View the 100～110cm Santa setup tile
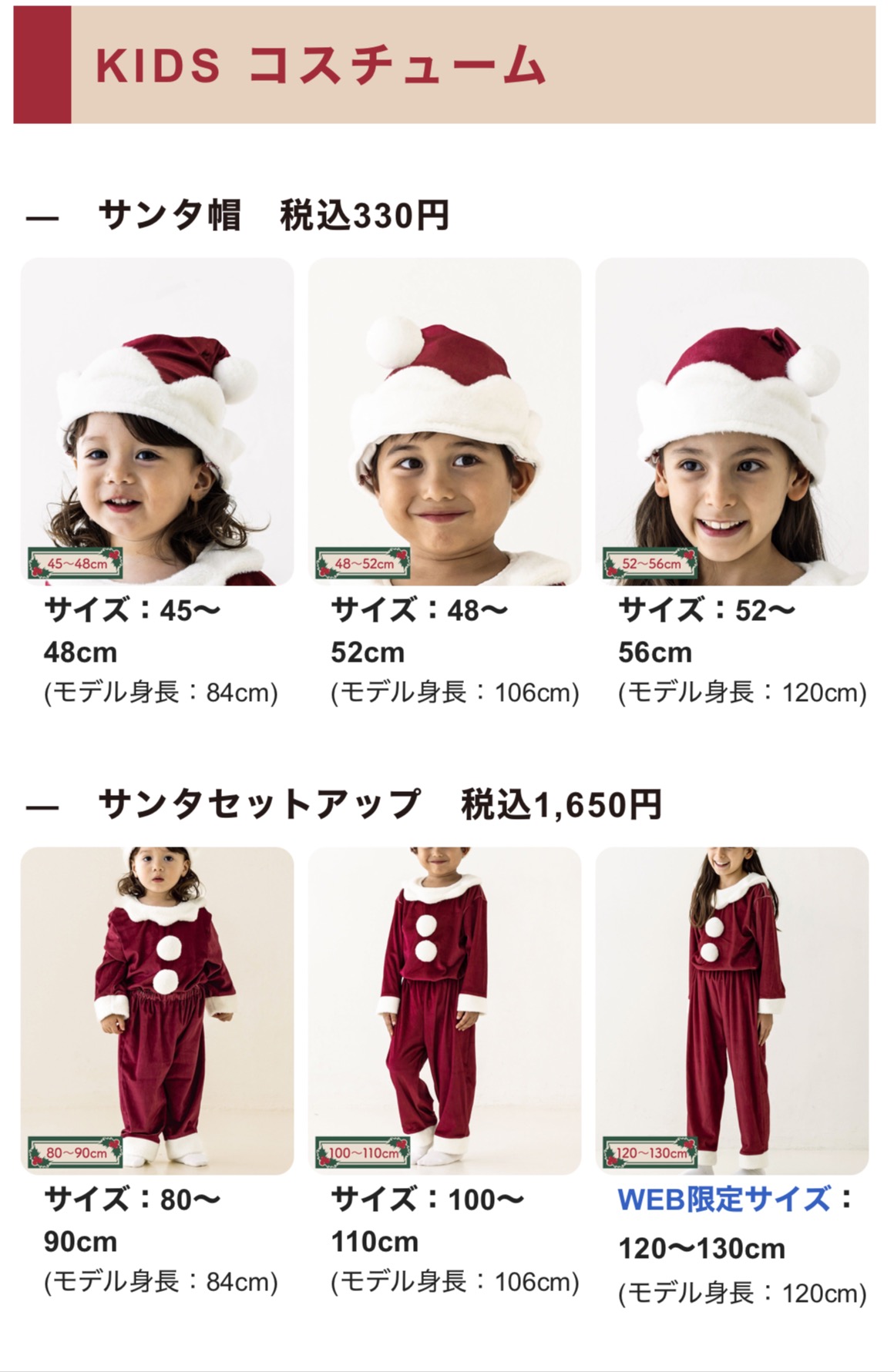 [445, 1010]
